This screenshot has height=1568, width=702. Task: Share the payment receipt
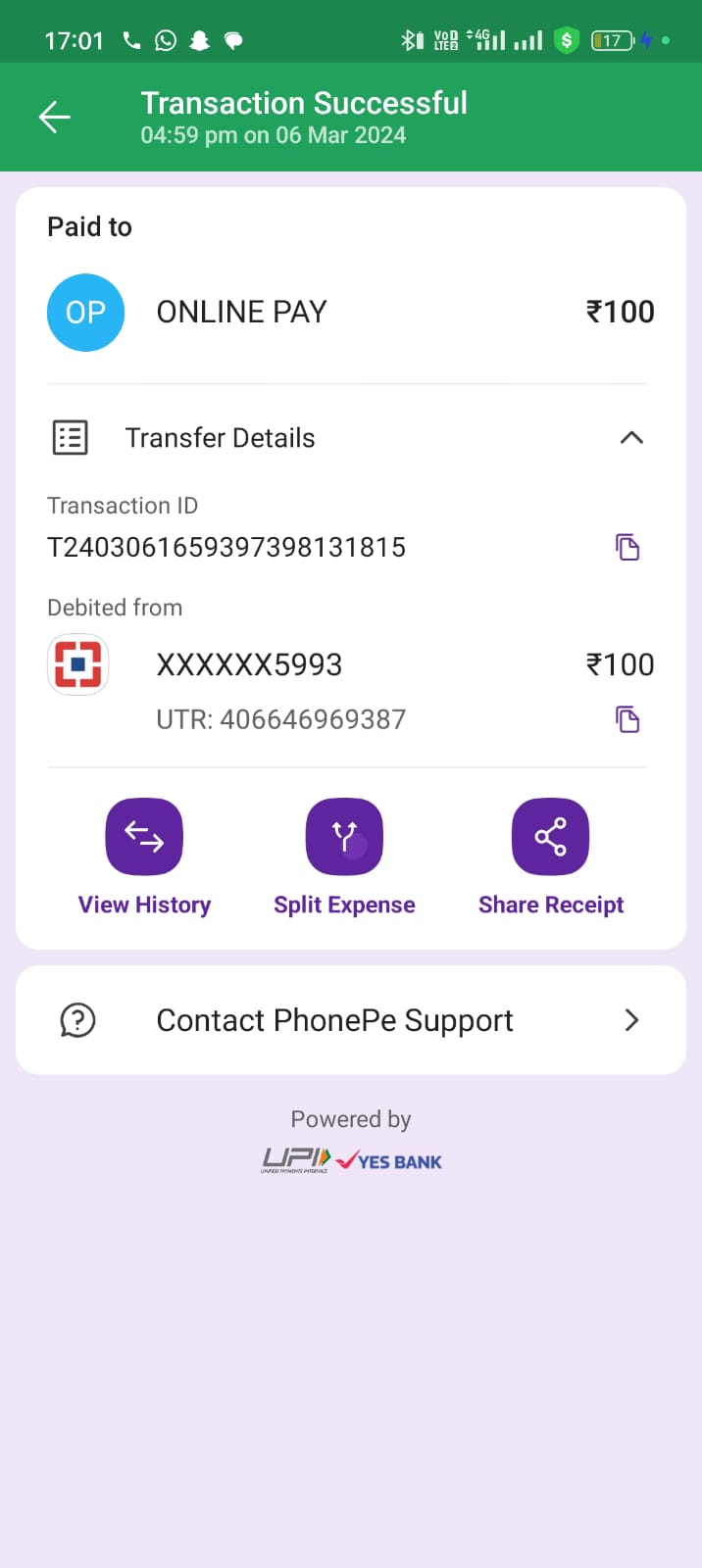coord(550,838)
